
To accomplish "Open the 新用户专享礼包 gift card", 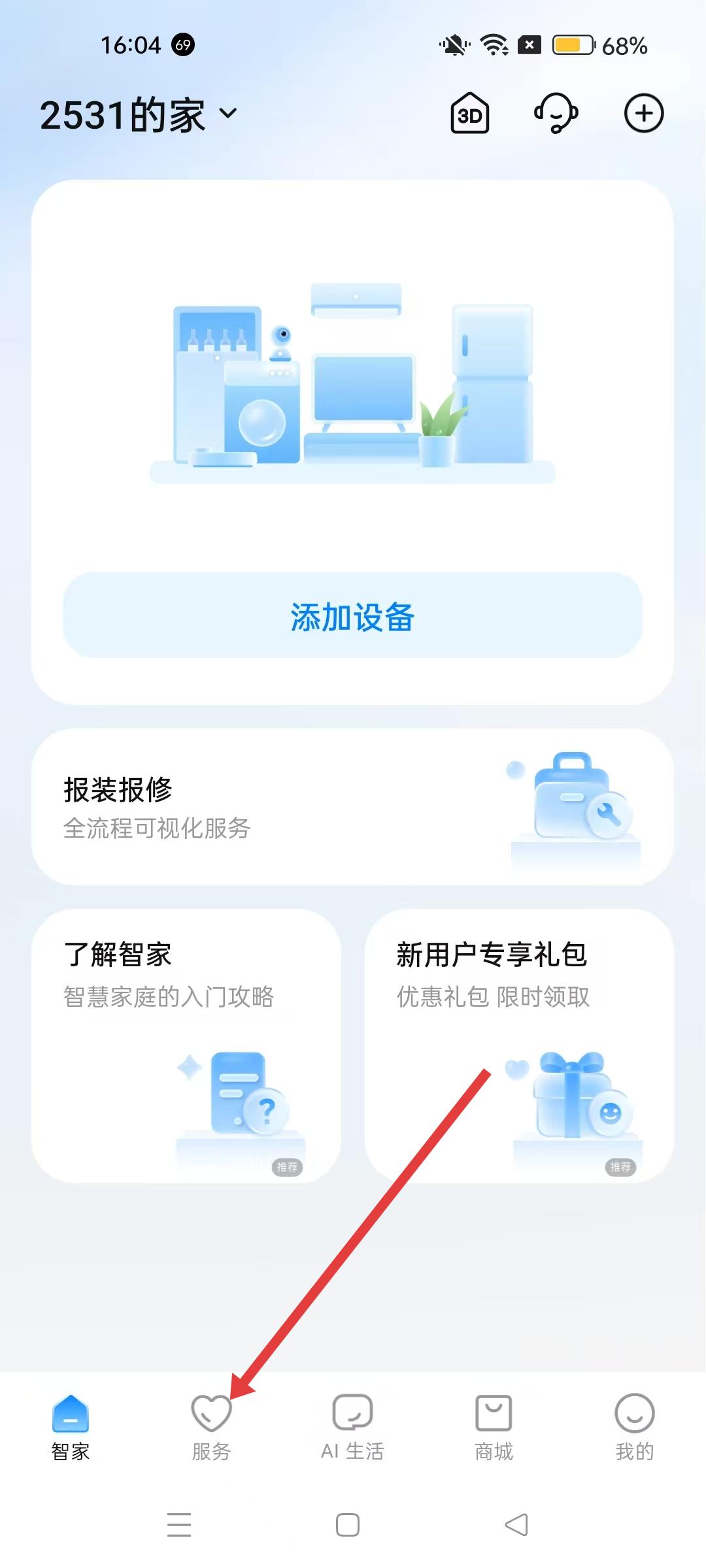I will (519, 1045).
